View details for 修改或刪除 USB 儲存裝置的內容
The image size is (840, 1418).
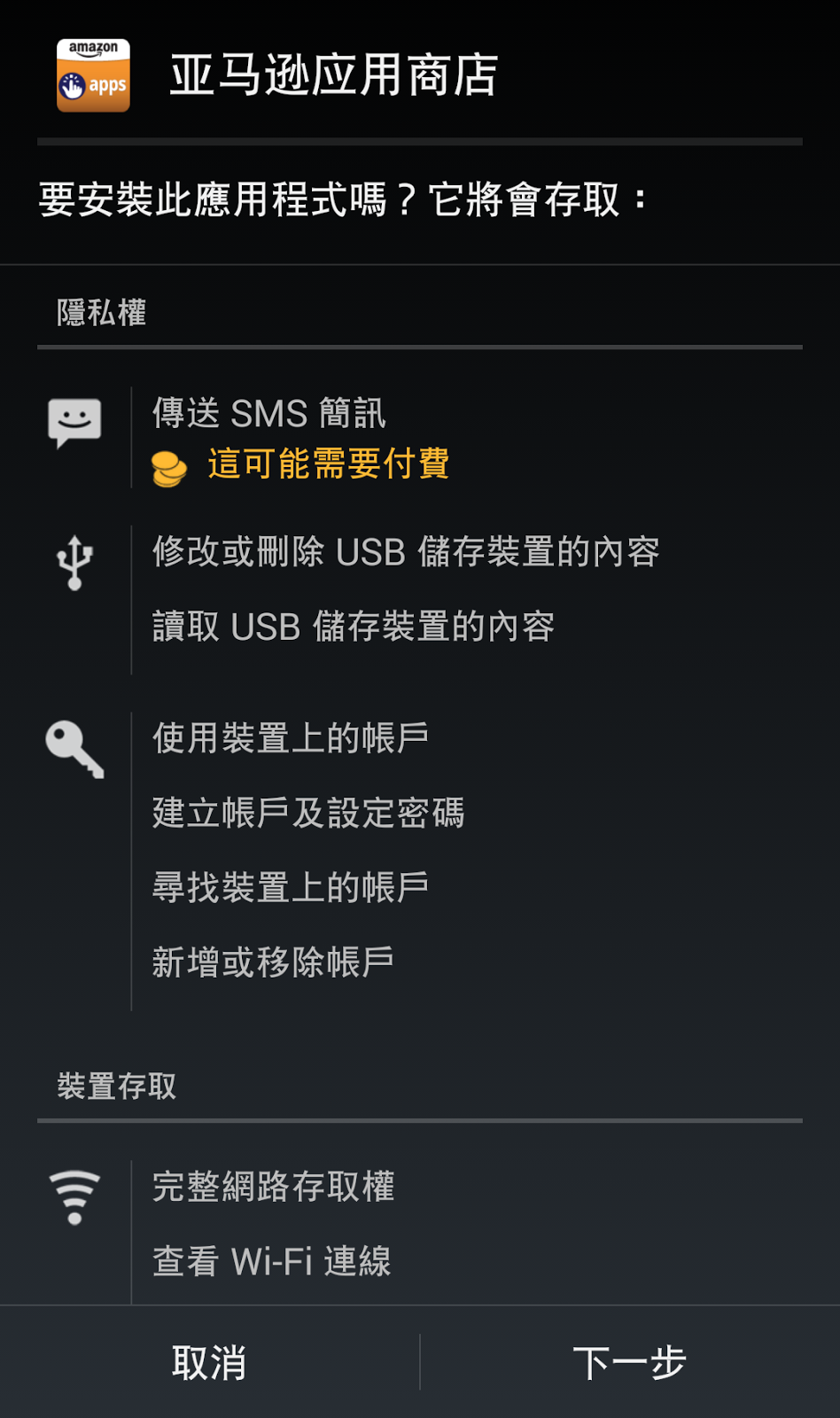[x=405, y=552]
